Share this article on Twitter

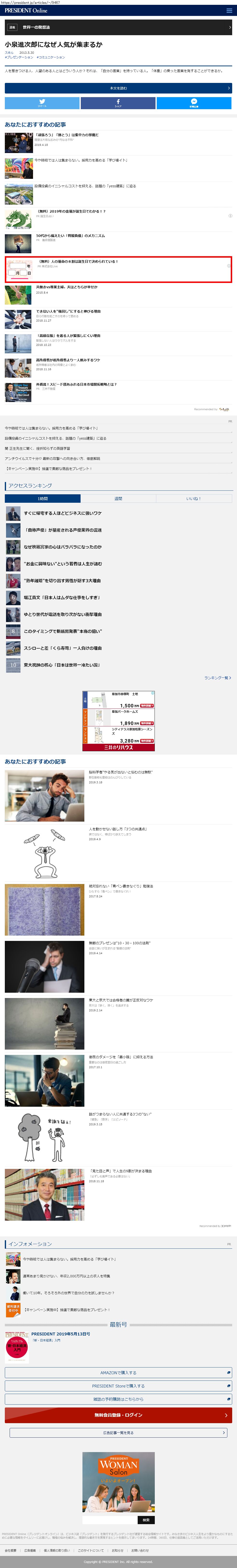42,103
